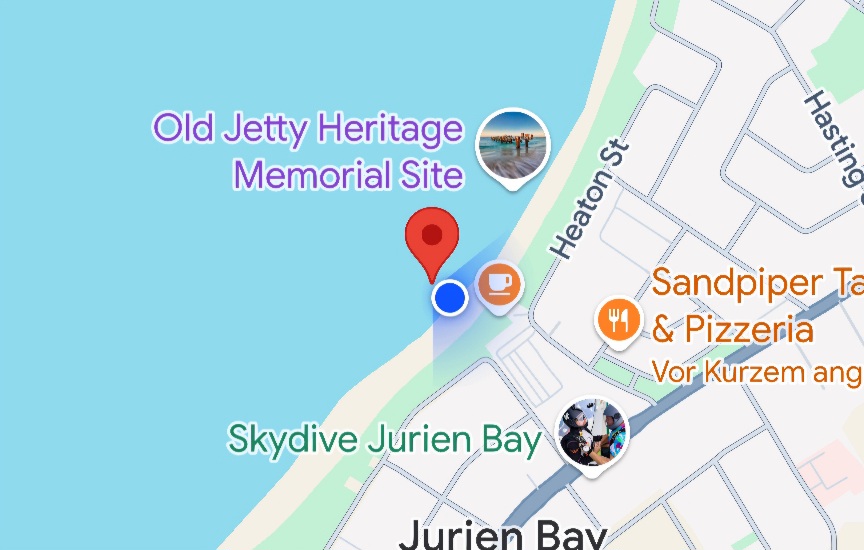Open the Skydive Jurien Bay photo marker
The image size is (864, 550).
pyautogui.click(x=592, y=433)
